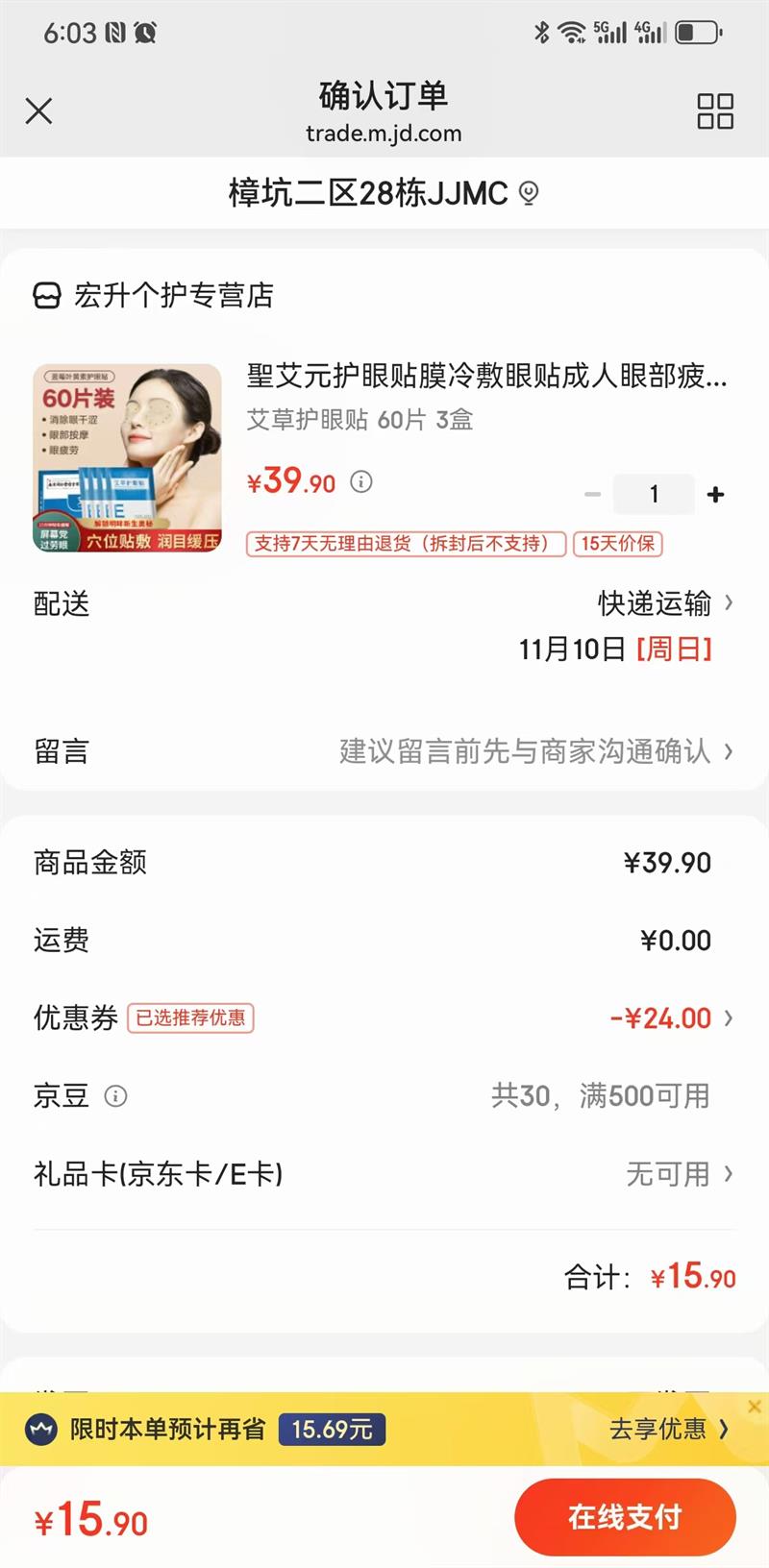Screen dimensions: 769x1568
Task: Pay now with 在线支付
Action: pos(625,1517)
